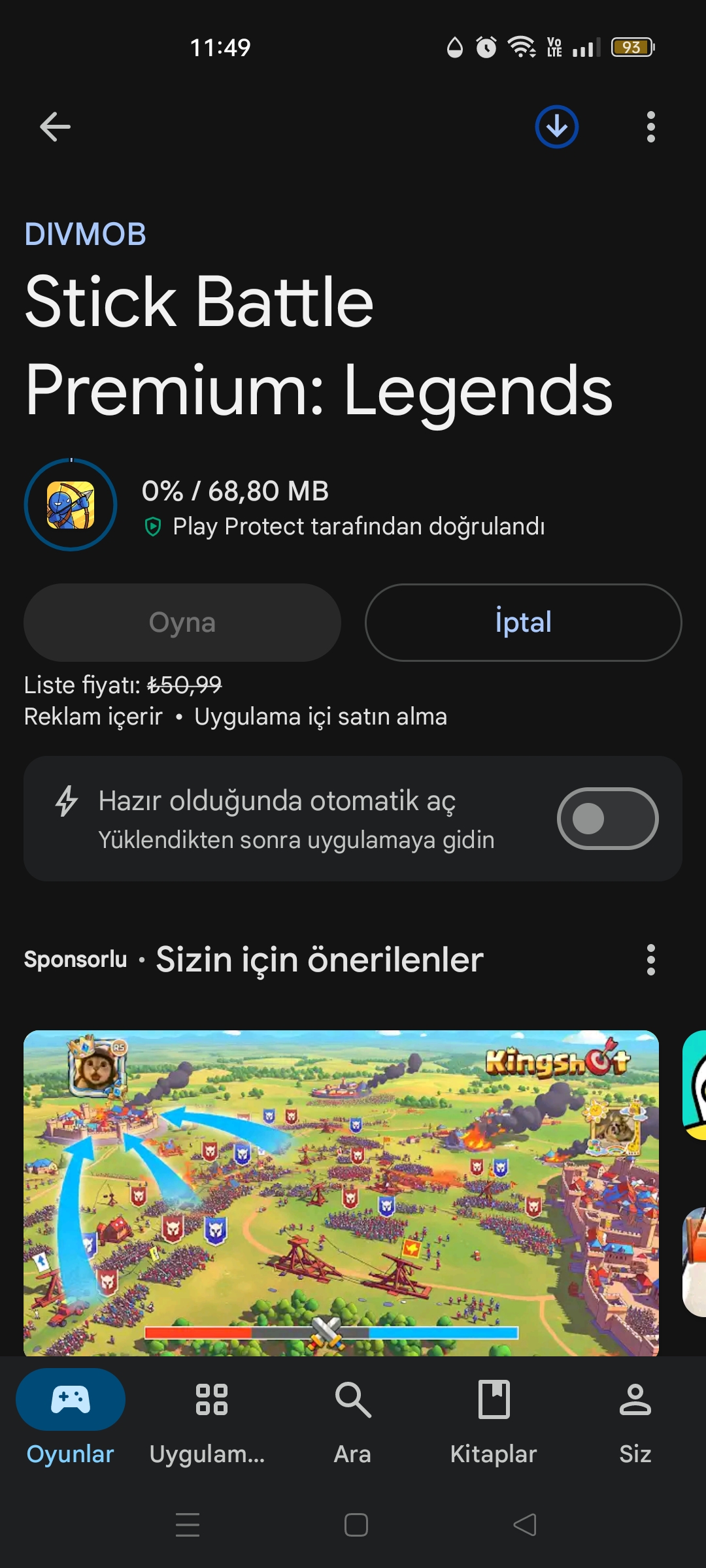
Task: Open system recent apps menu
Action: (x=188, y=1525)
